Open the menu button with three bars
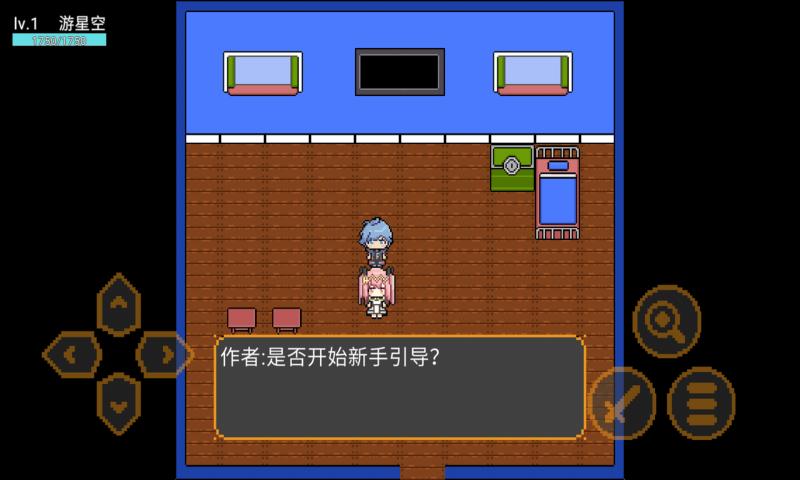800x480 pixels. pos(701,403)
